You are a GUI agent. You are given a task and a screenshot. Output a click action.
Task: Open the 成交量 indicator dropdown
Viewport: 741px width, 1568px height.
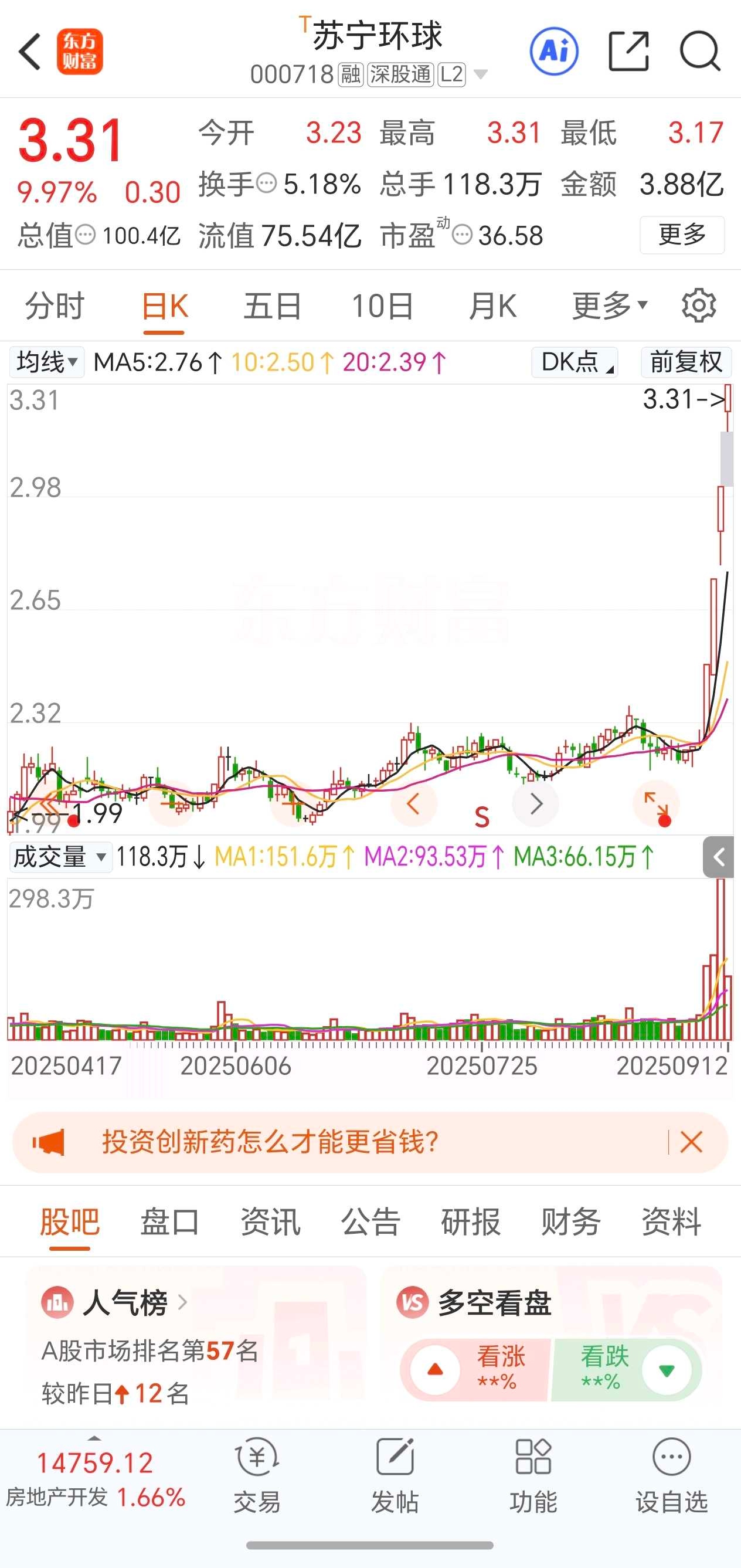[60, 857]
